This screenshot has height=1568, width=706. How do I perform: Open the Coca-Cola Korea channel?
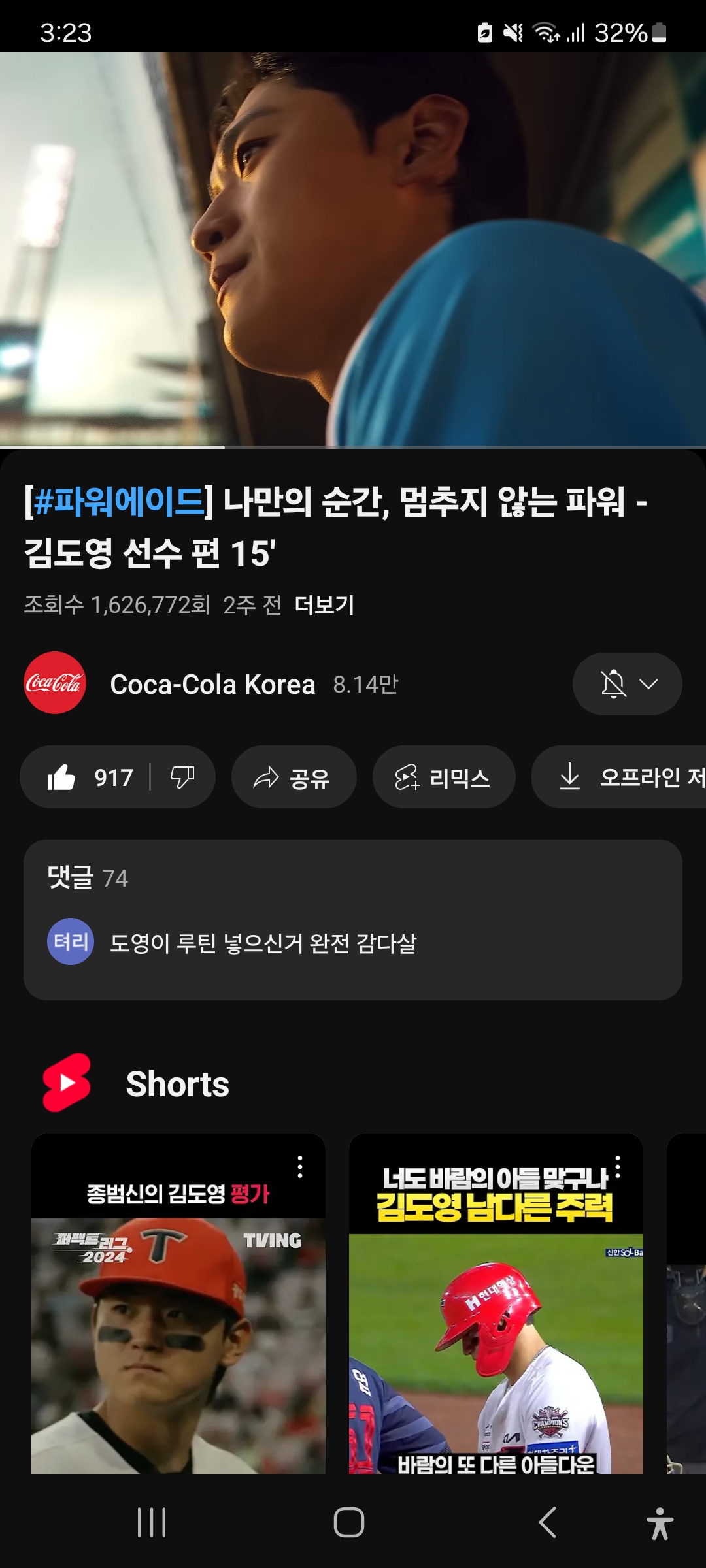(212, 684)
